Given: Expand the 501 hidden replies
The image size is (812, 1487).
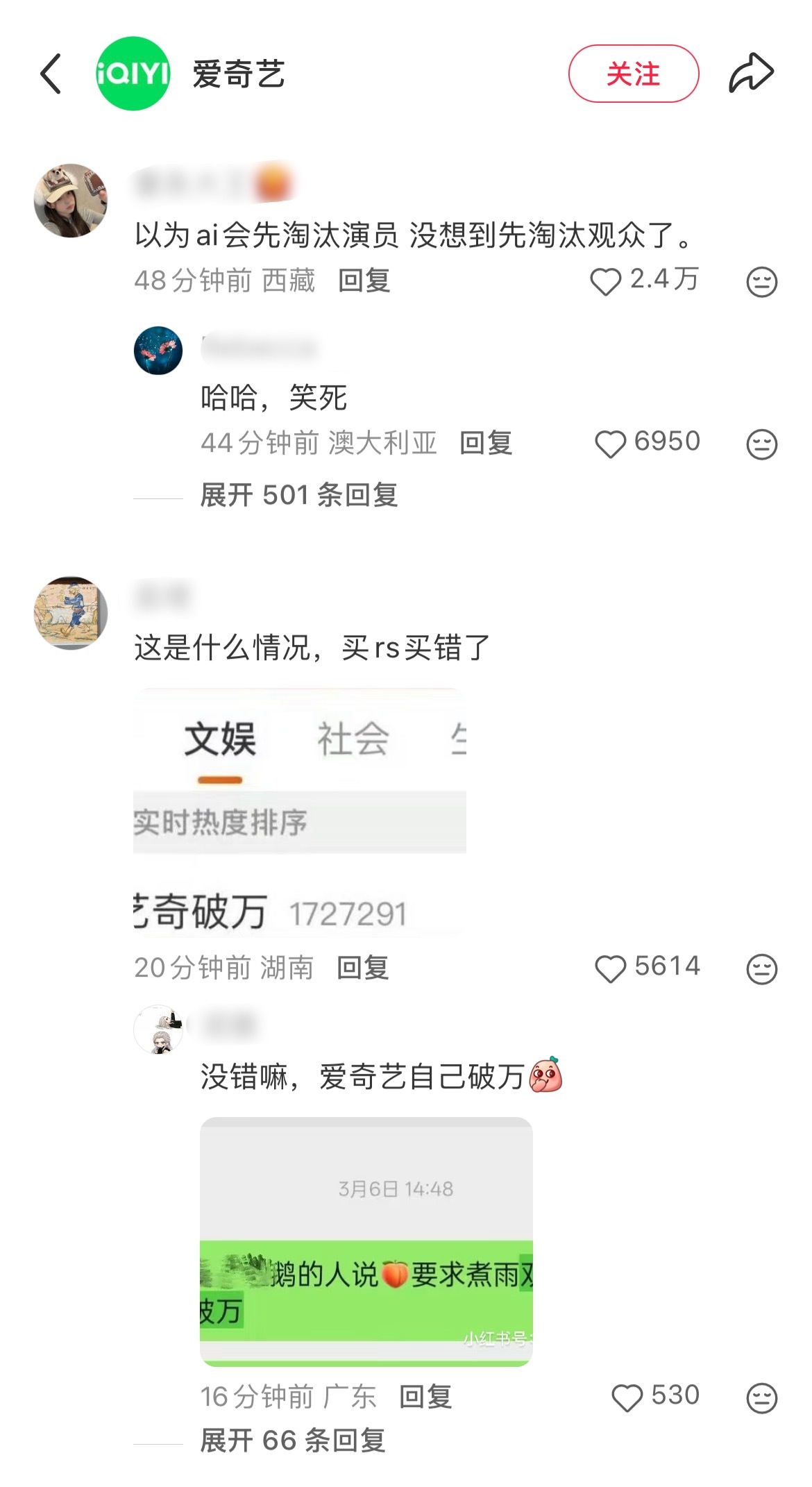Looking at the screenshot, I should [299, 496].
